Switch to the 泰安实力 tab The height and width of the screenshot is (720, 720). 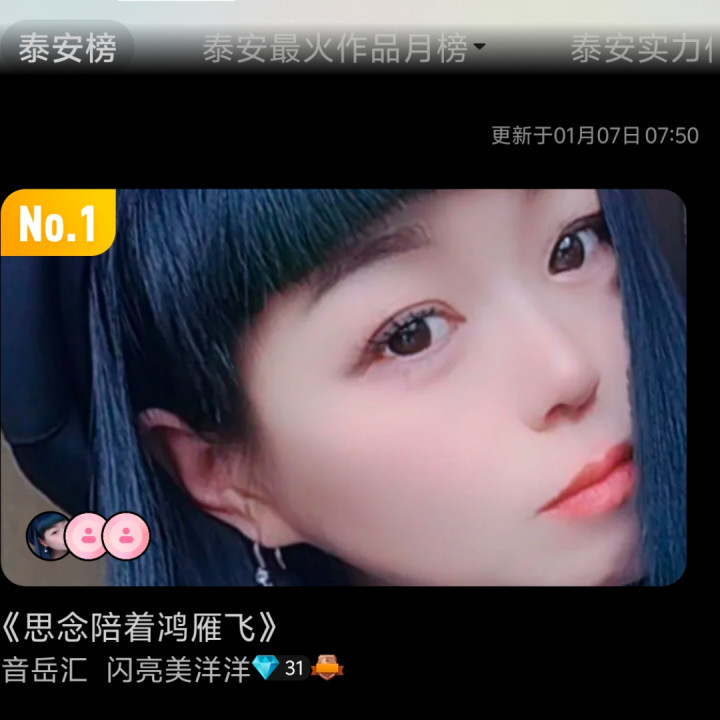pos(644,48)
